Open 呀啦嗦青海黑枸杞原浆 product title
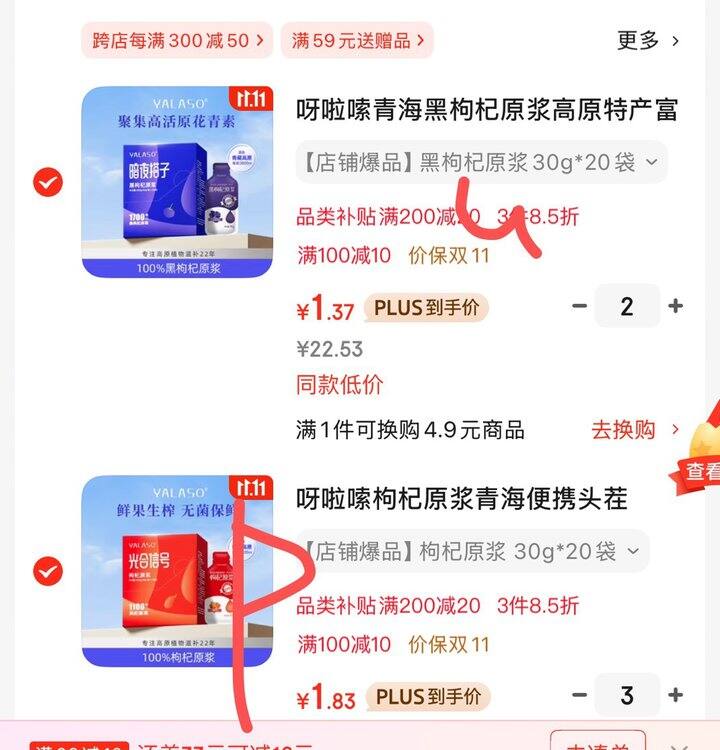This screenshot has width=720, height=750. [x=487, y=110]
